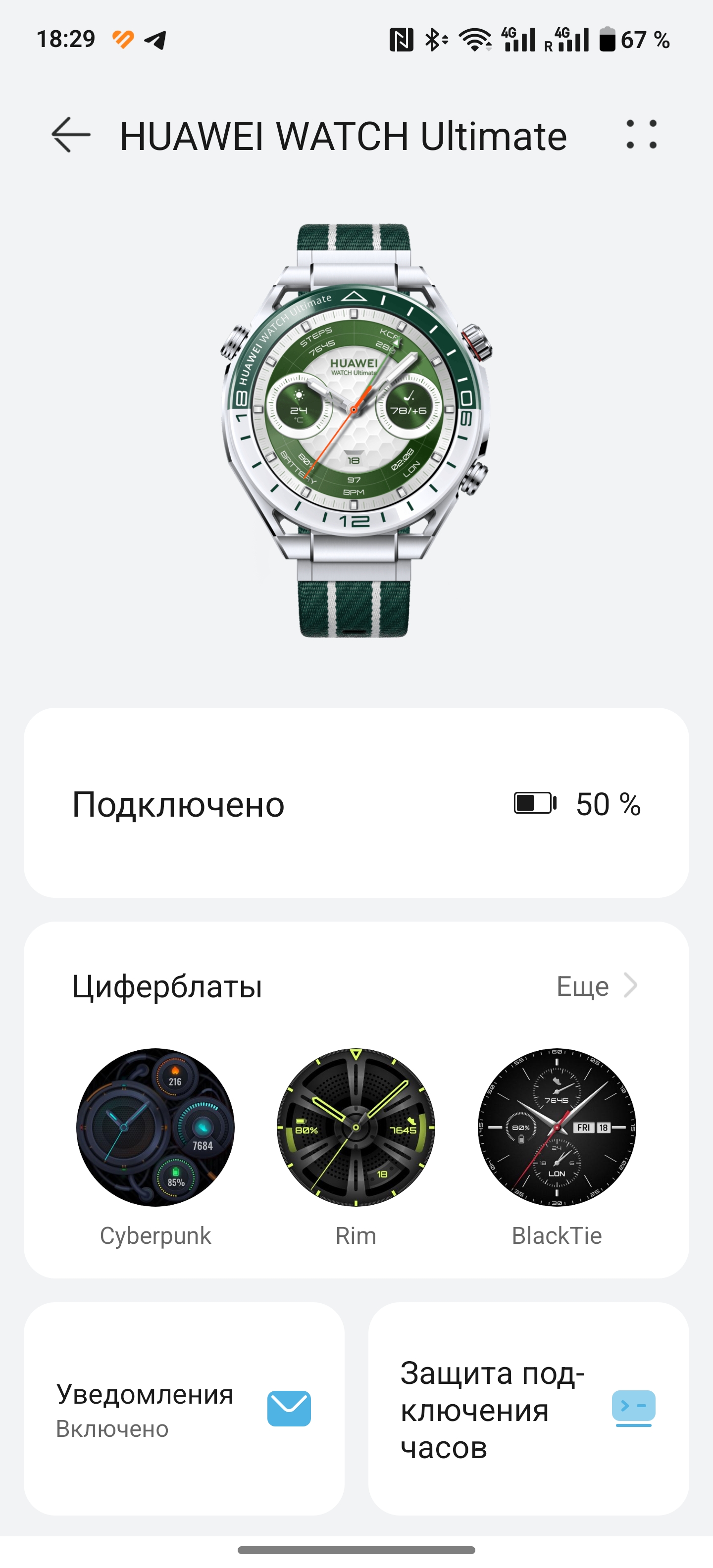Open more watch faces via Еще

[x=596, y=986]
